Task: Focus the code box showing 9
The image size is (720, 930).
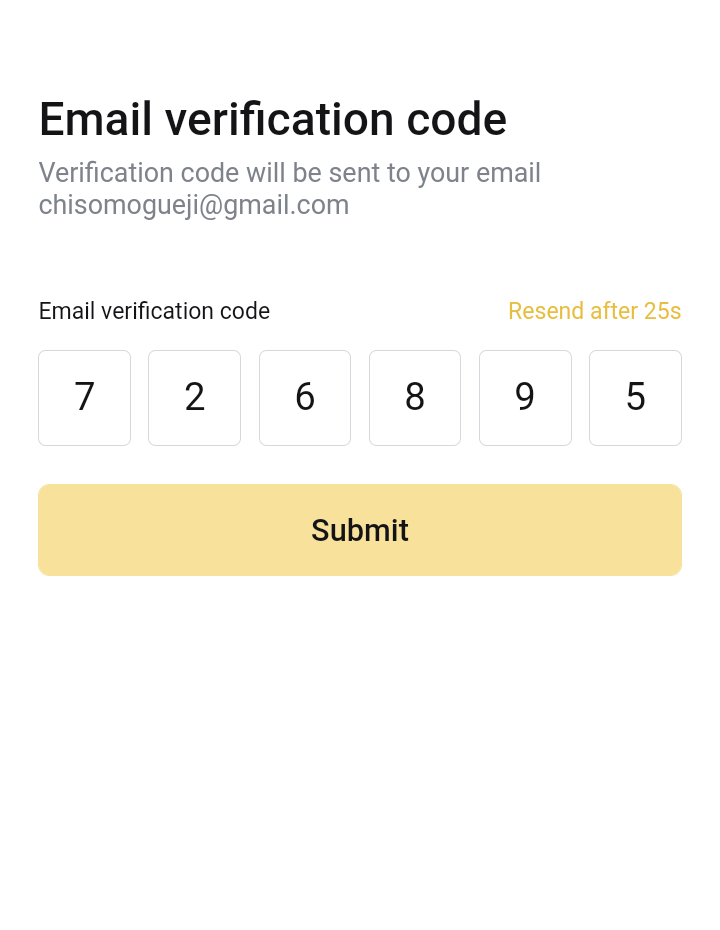Action: coord(525,398)
